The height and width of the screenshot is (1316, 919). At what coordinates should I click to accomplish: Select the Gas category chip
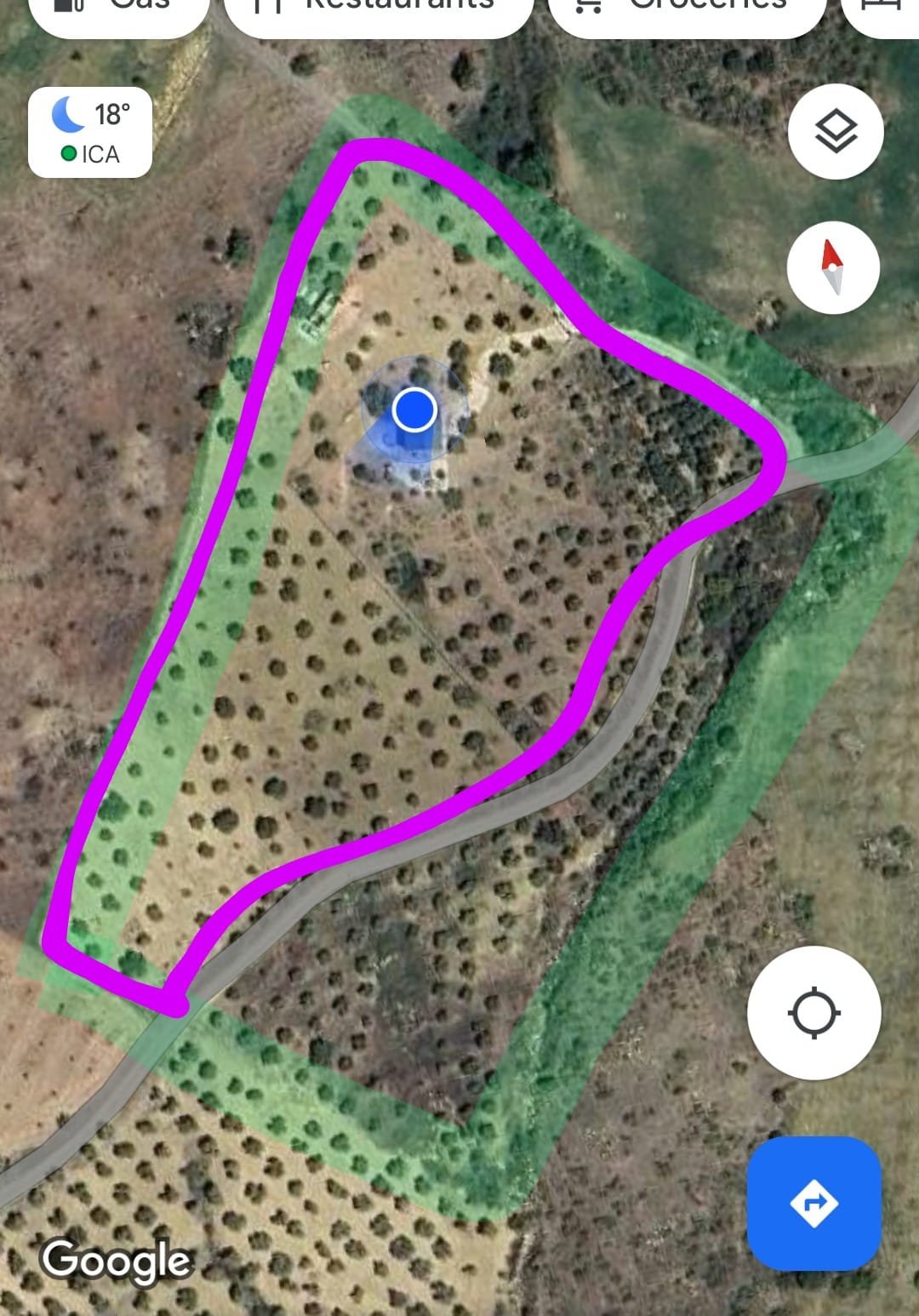(119, 10)
